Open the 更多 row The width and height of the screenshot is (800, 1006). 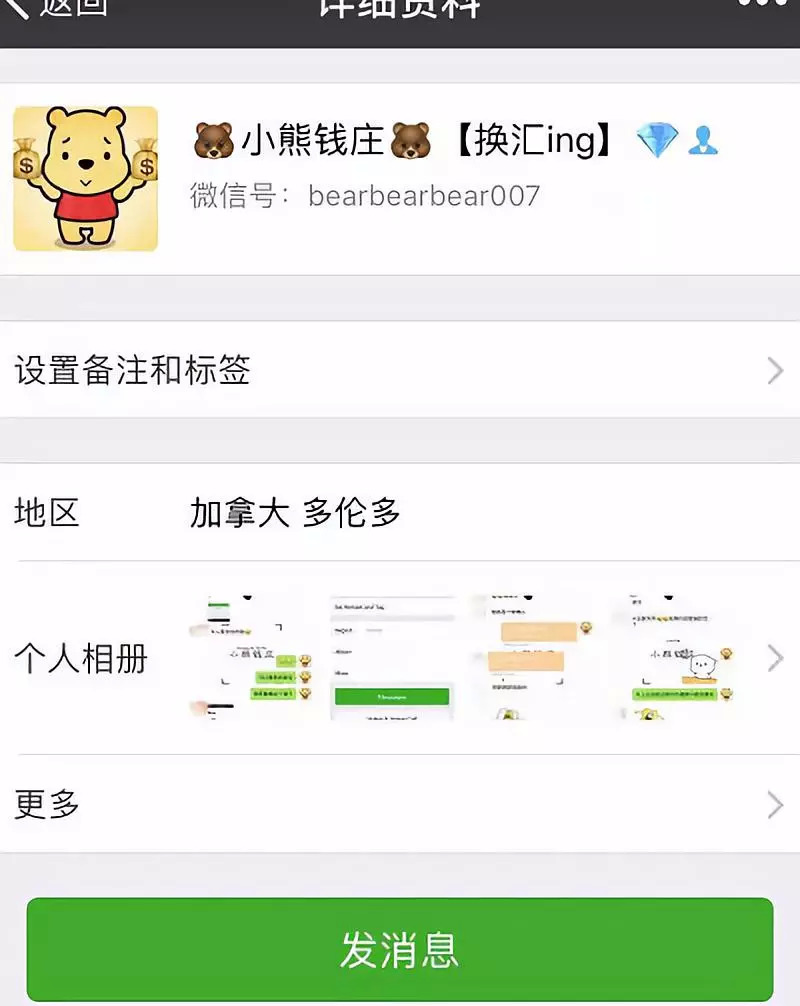click(x=400, y=804)
